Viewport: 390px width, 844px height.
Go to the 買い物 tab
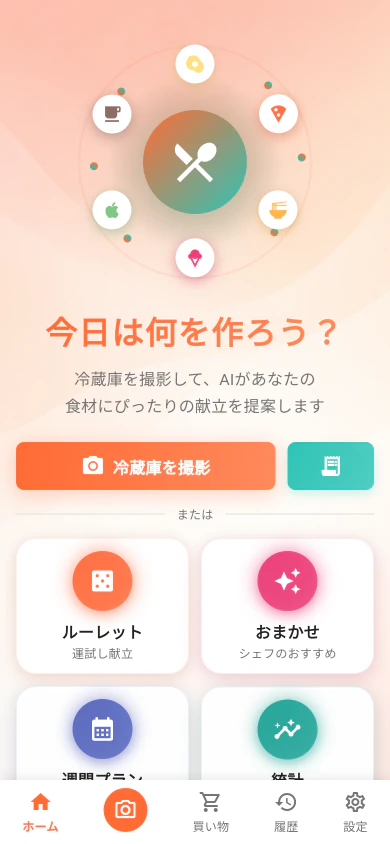click(x=210, y=812)
